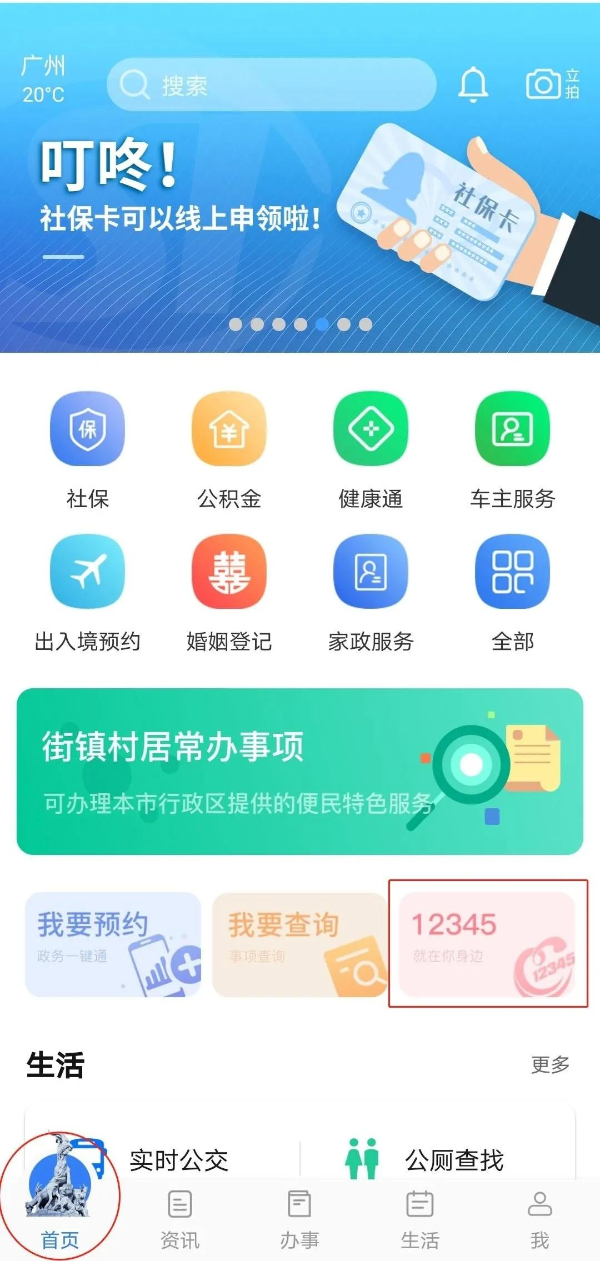Switch to the 资讯 tab

(x=180, y=1218)
